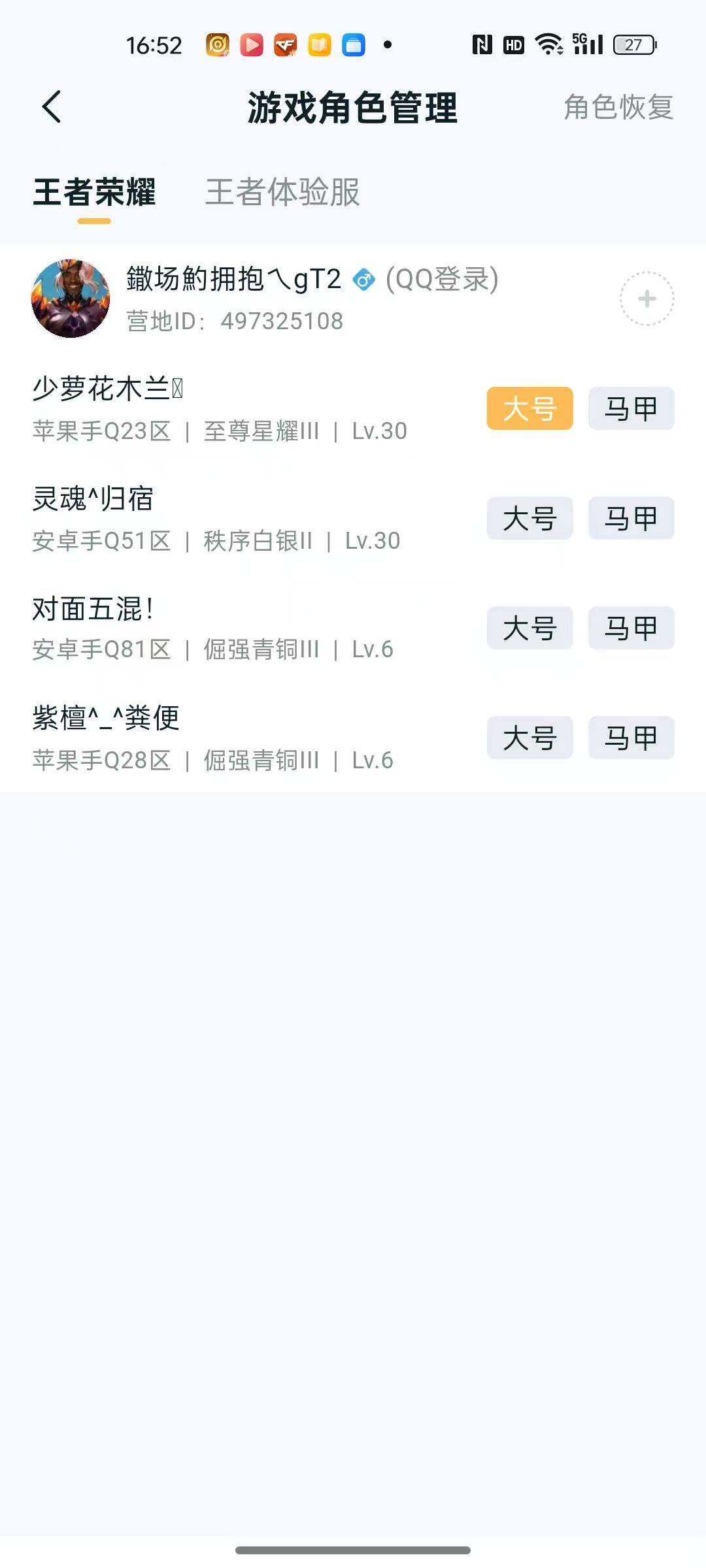Toggle 大号 status for 灵魂^归宿
Viewport: 706px width, 1568px height.
(529, 518)
